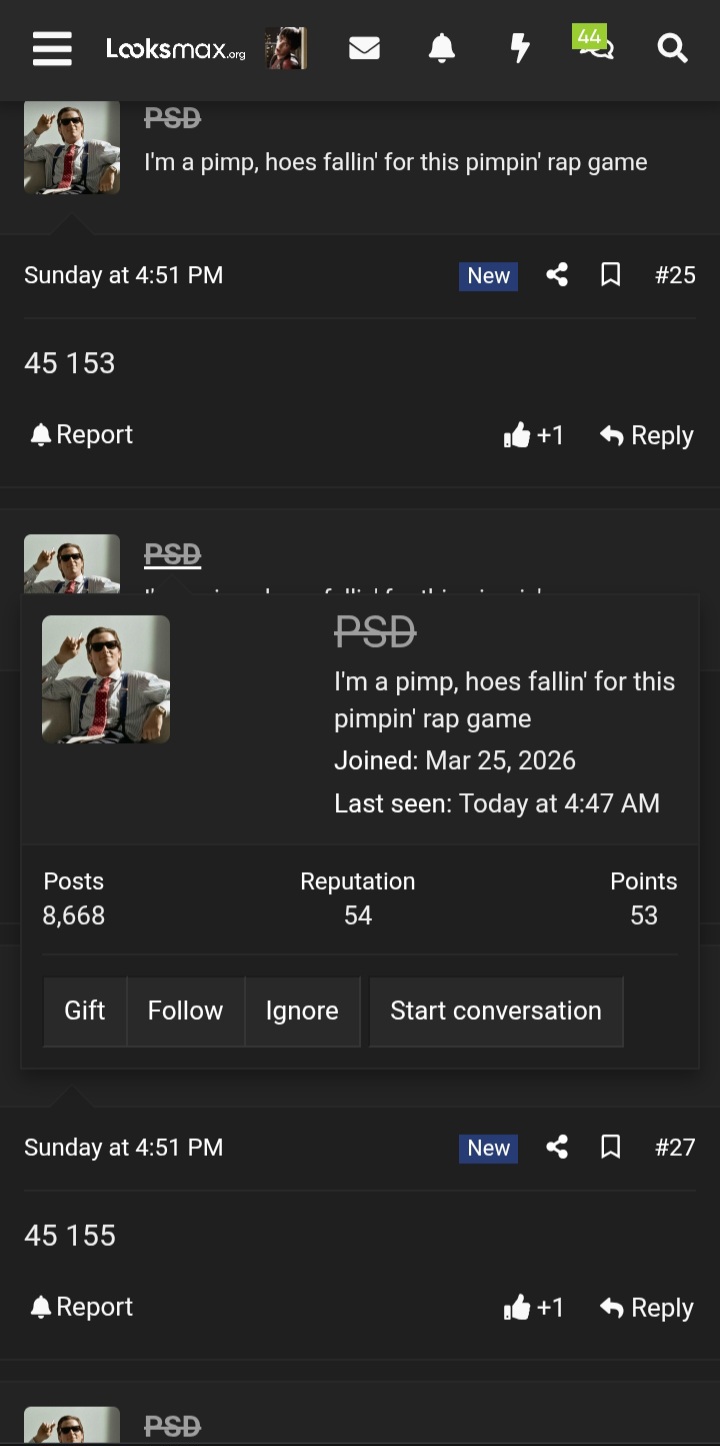
Task: Start conversation with PSD
Action: coord(496,1011)
